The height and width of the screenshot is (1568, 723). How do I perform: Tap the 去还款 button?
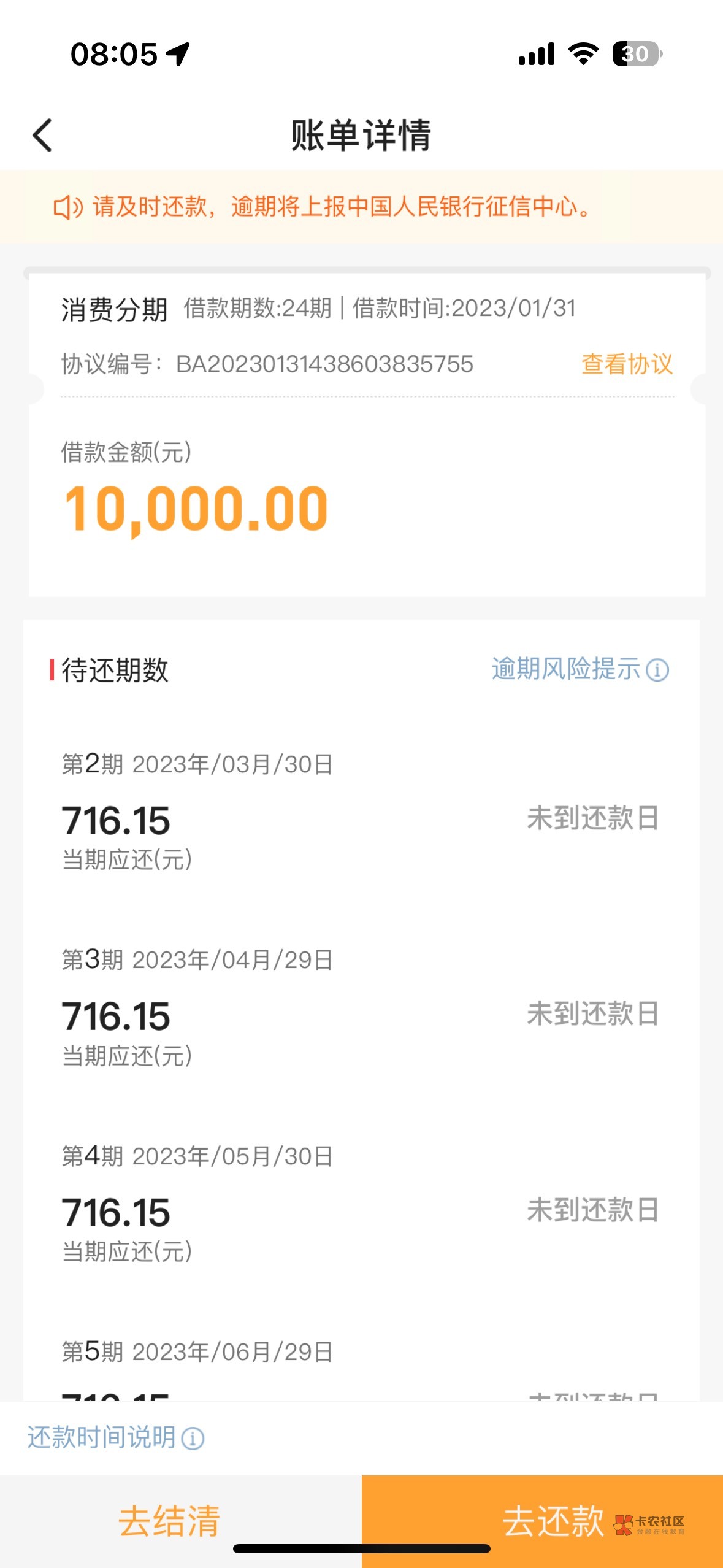pos(542,1521)
